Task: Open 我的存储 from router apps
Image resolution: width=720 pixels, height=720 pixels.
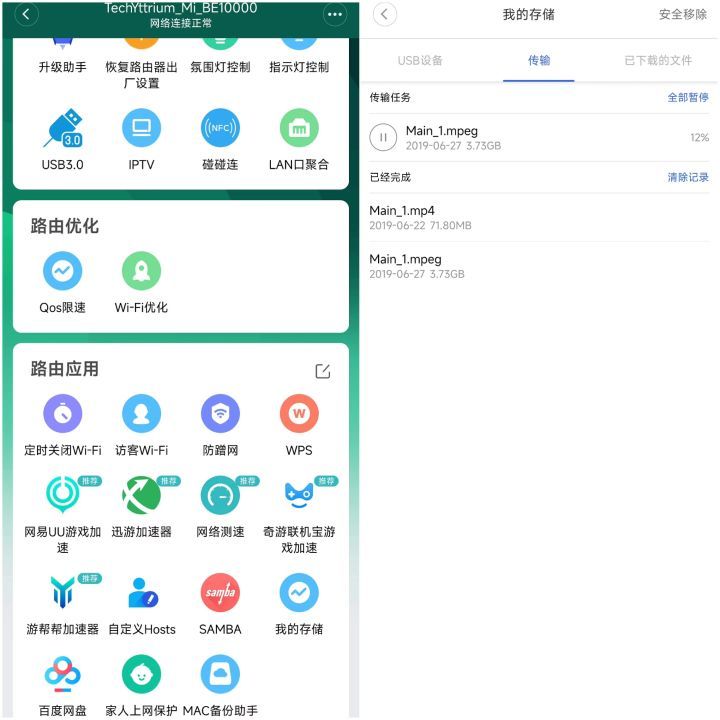Action: click(x=299, y=593)
